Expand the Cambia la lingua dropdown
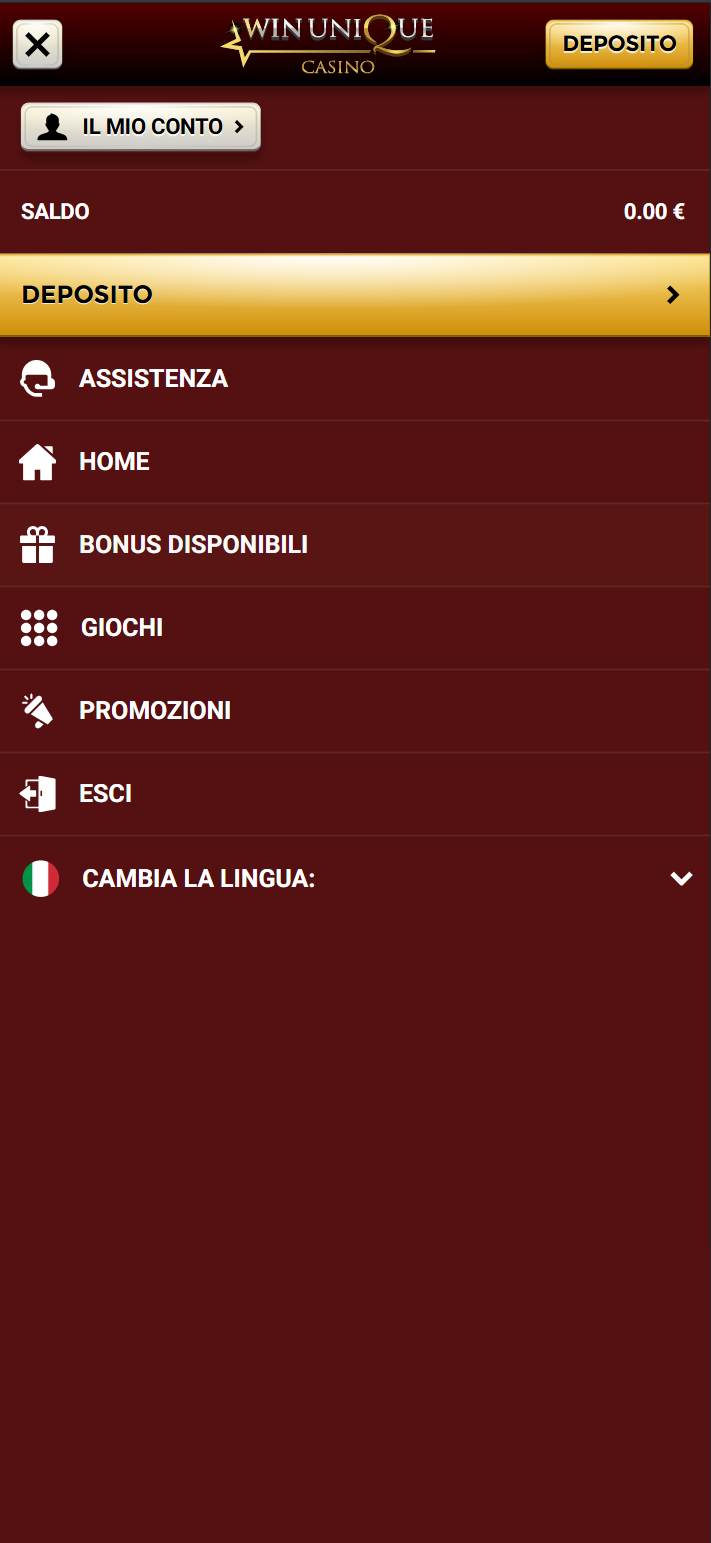The image size is (711, 1543). tap(680, 879)
